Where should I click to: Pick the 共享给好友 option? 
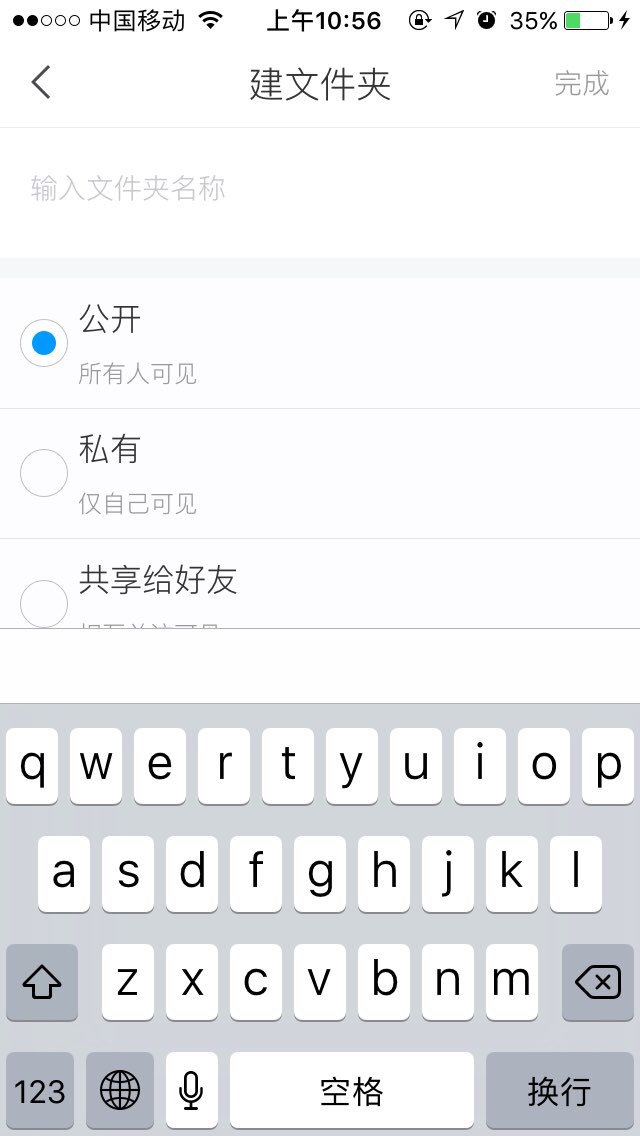(x=320, y=584)
